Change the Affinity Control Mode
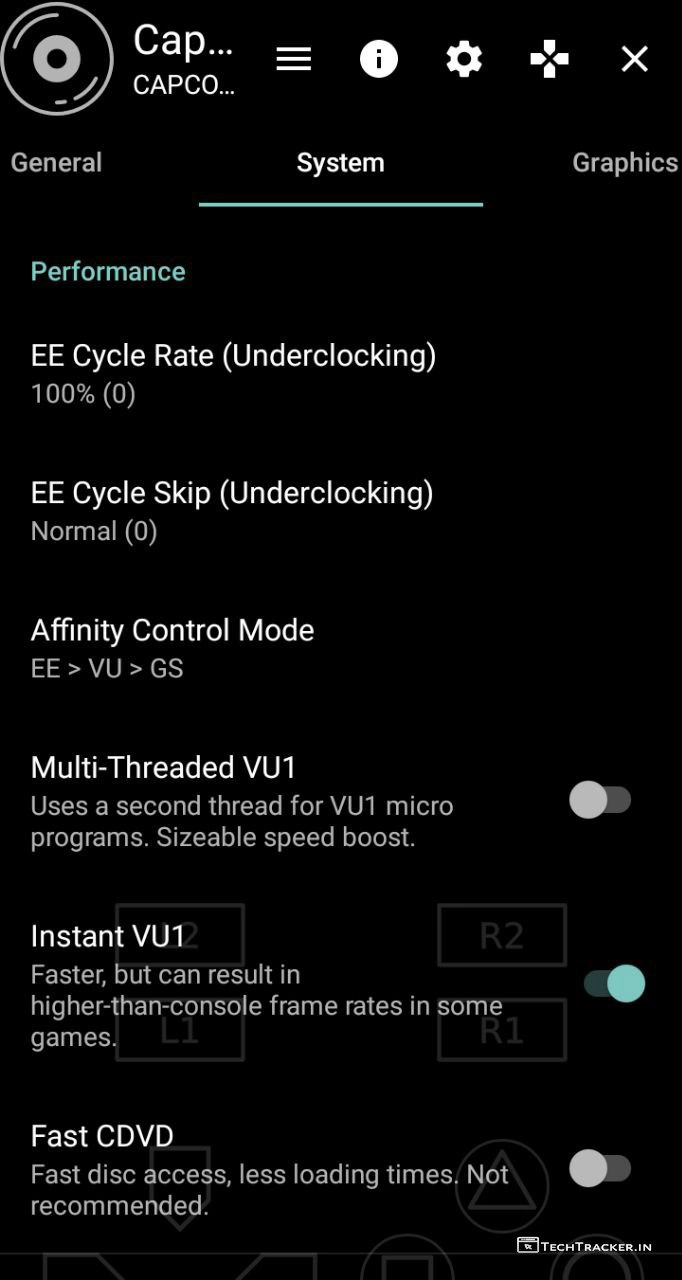The height and width of the screenshot is (1280, 682). pyautogui.click(x=172, y=648)
